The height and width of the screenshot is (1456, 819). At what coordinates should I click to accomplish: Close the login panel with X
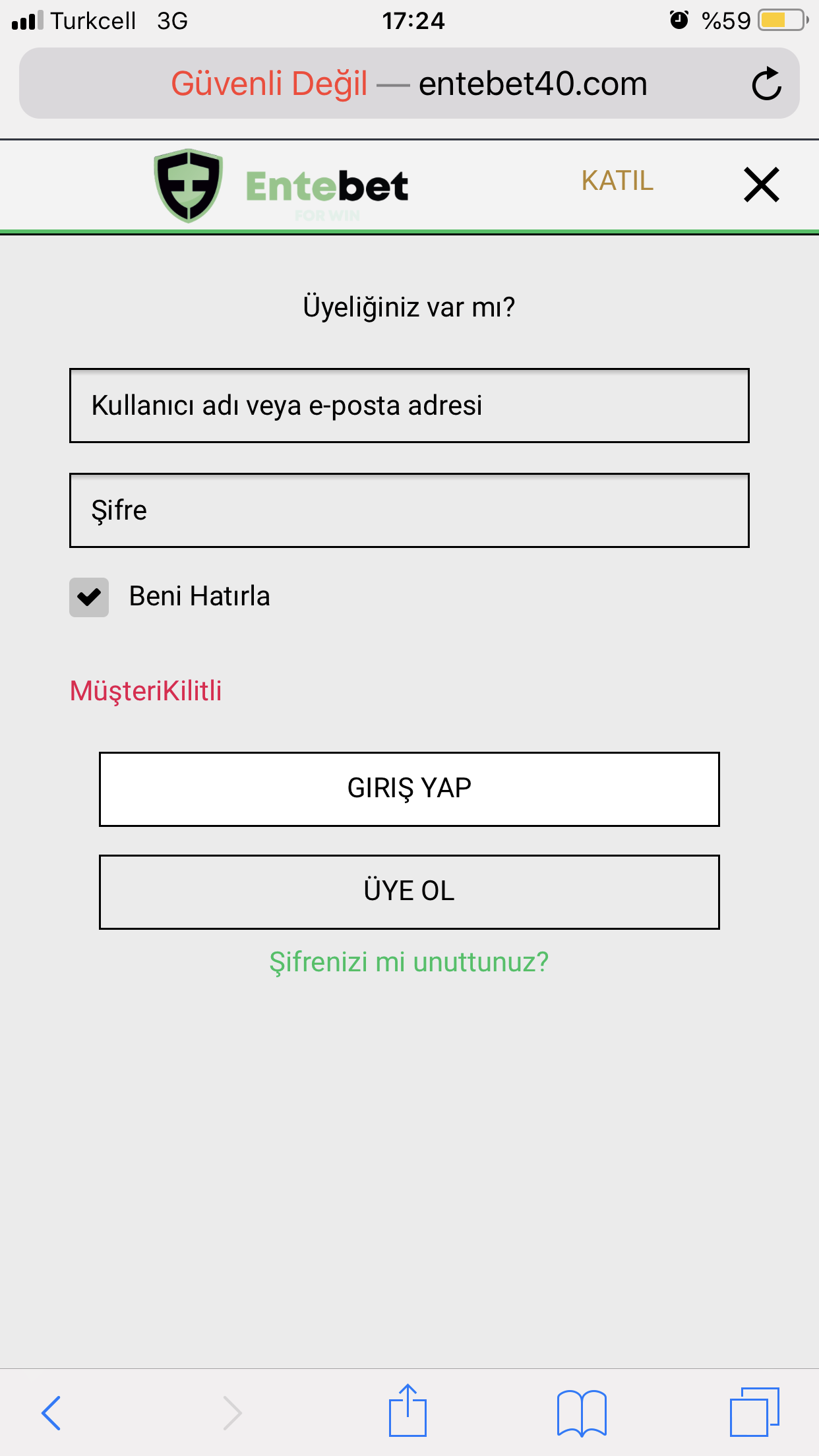pos(762,185)
